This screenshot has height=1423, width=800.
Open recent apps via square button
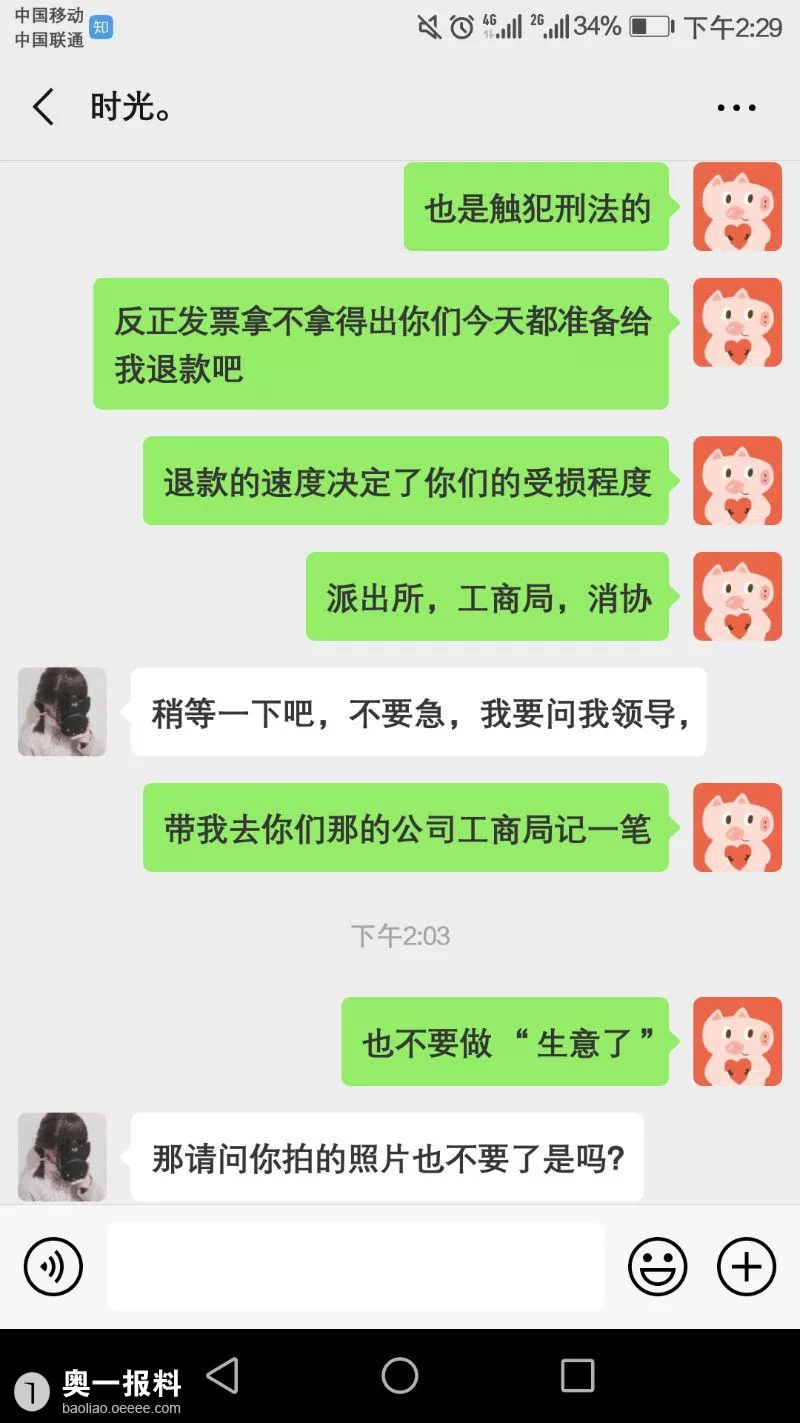coord(577,1376)
